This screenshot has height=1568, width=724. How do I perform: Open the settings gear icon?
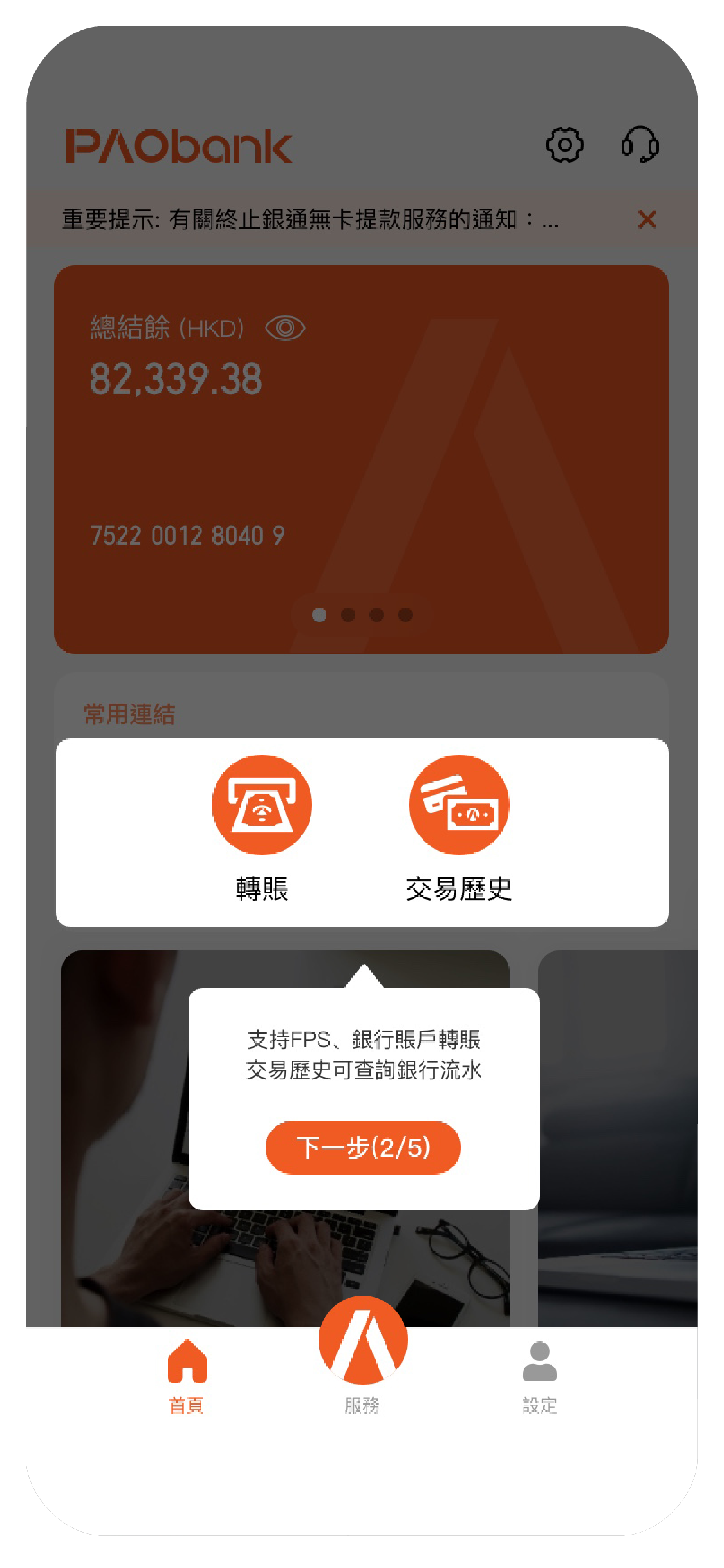coord(564,145)
